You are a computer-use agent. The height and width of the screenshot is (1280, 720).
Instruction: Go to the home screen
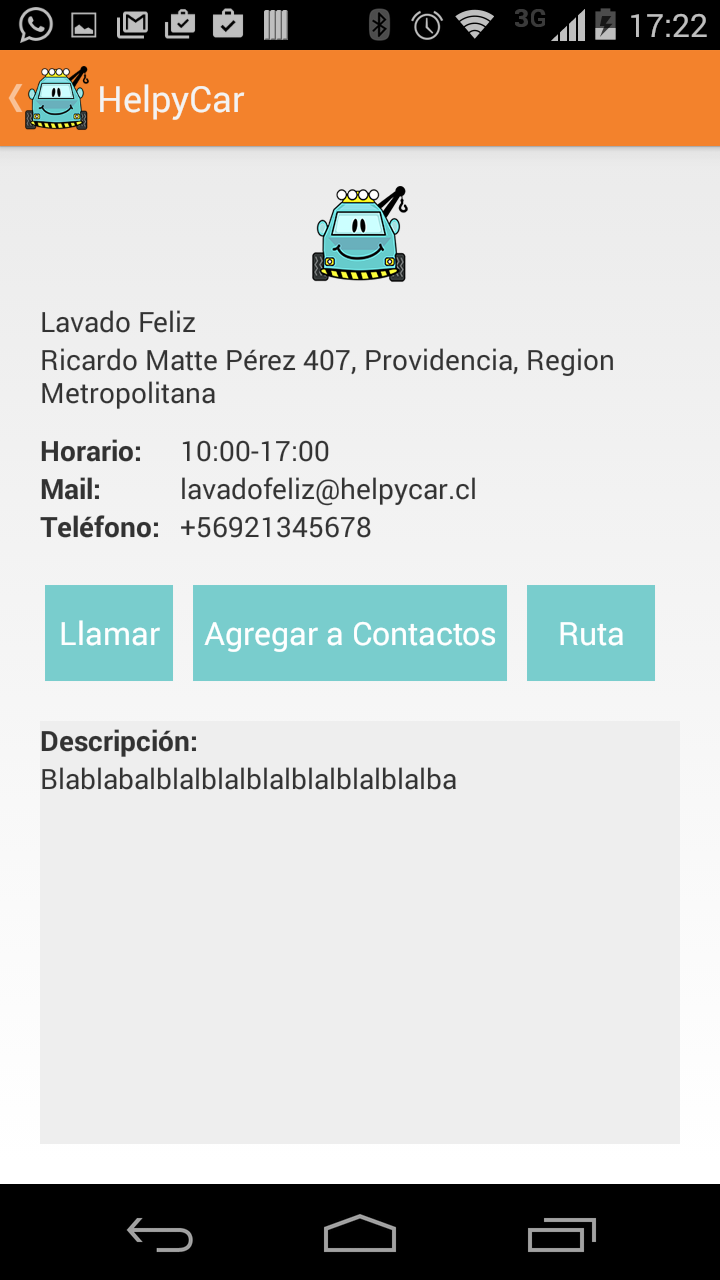point(360,1234)
